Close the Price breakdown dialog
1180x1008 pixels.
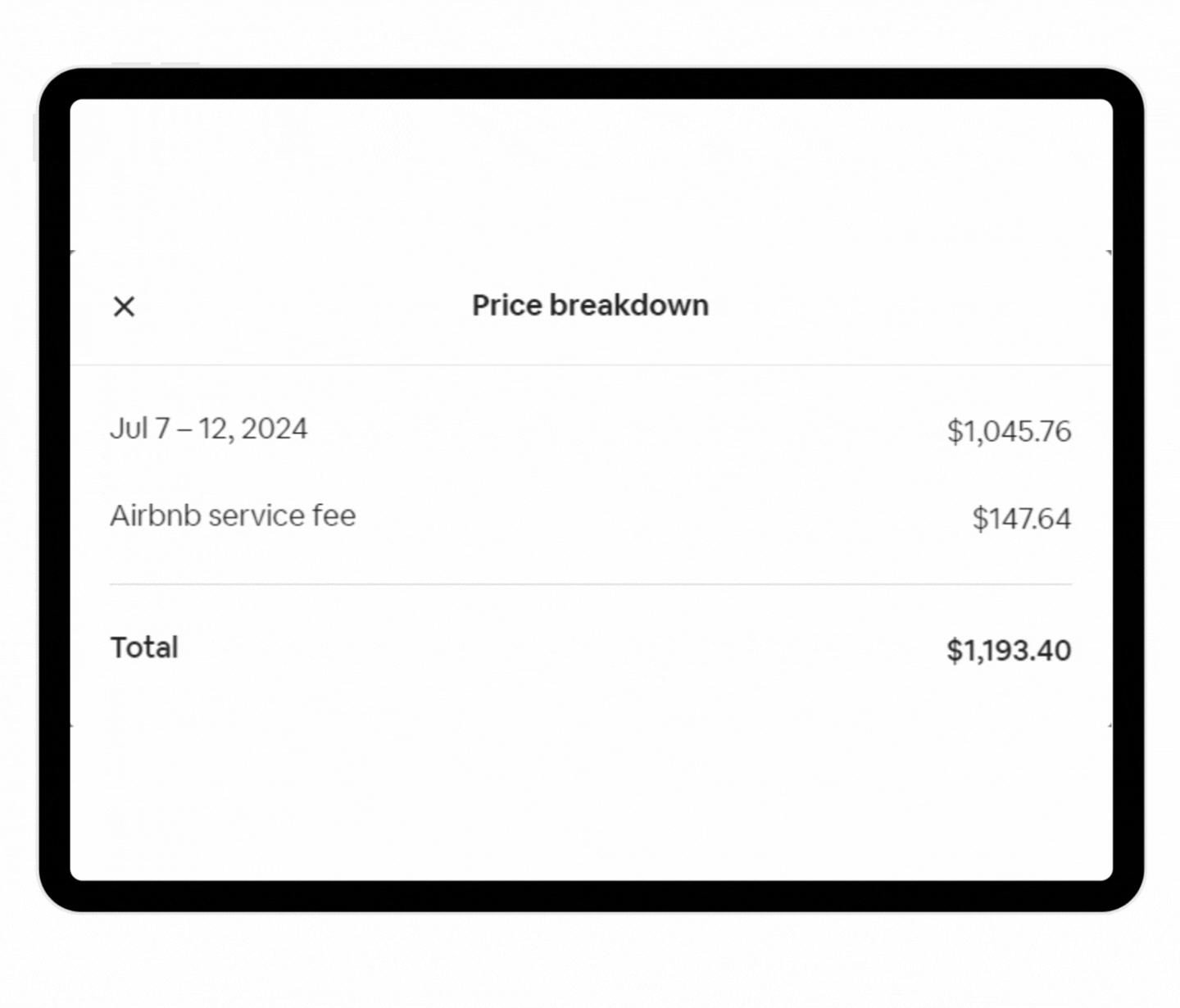click(x=124, y=306)
